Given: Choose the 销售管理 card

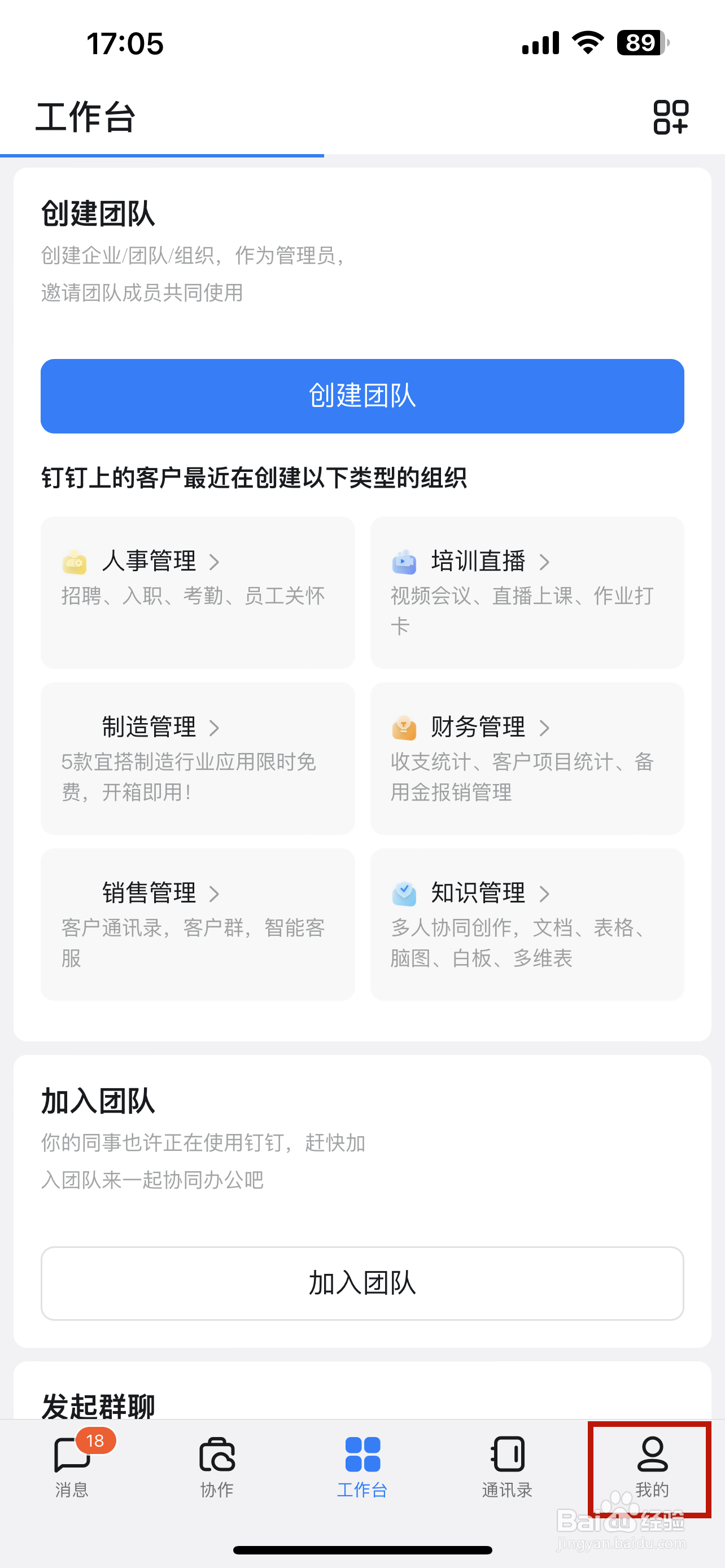Looking at the screenshot, I should tap(198, 925).
